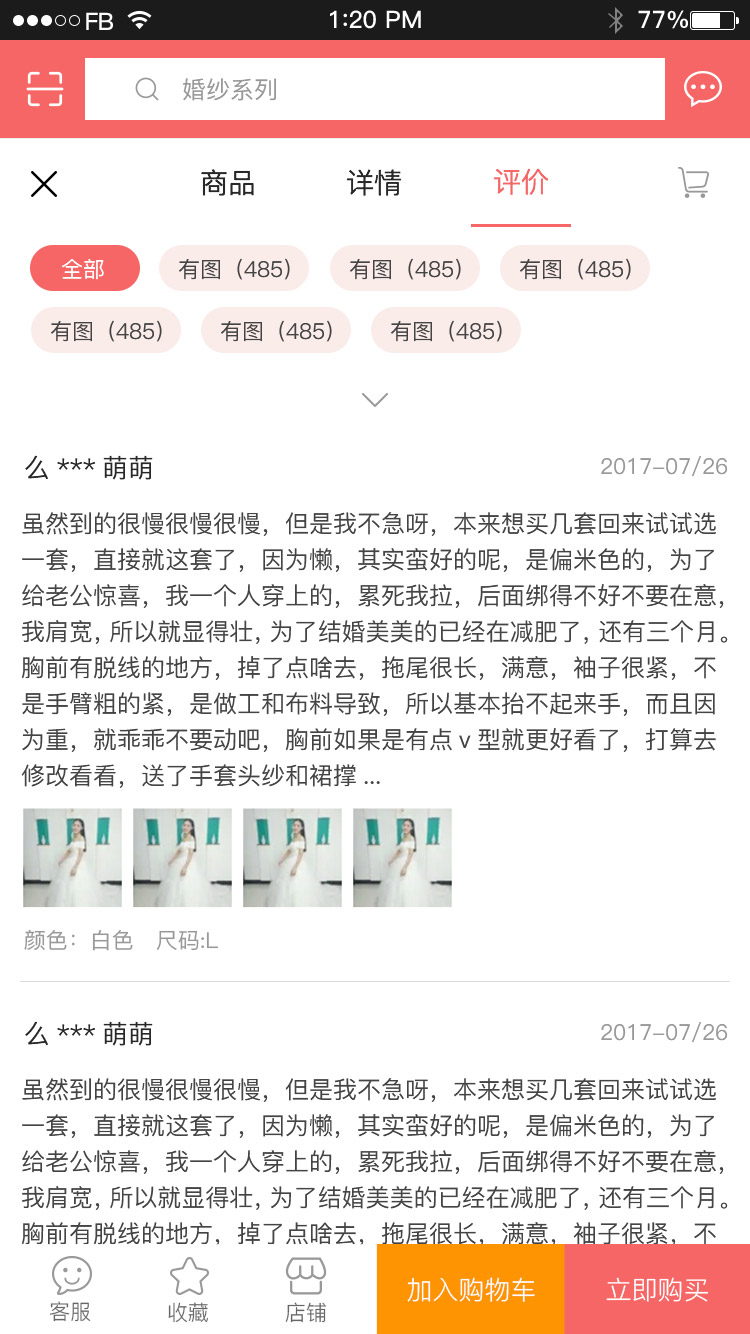The width and height of the screenshot is (750, 1334).
Task: Open the shopping cart icon
Action: tap(693, 183)
